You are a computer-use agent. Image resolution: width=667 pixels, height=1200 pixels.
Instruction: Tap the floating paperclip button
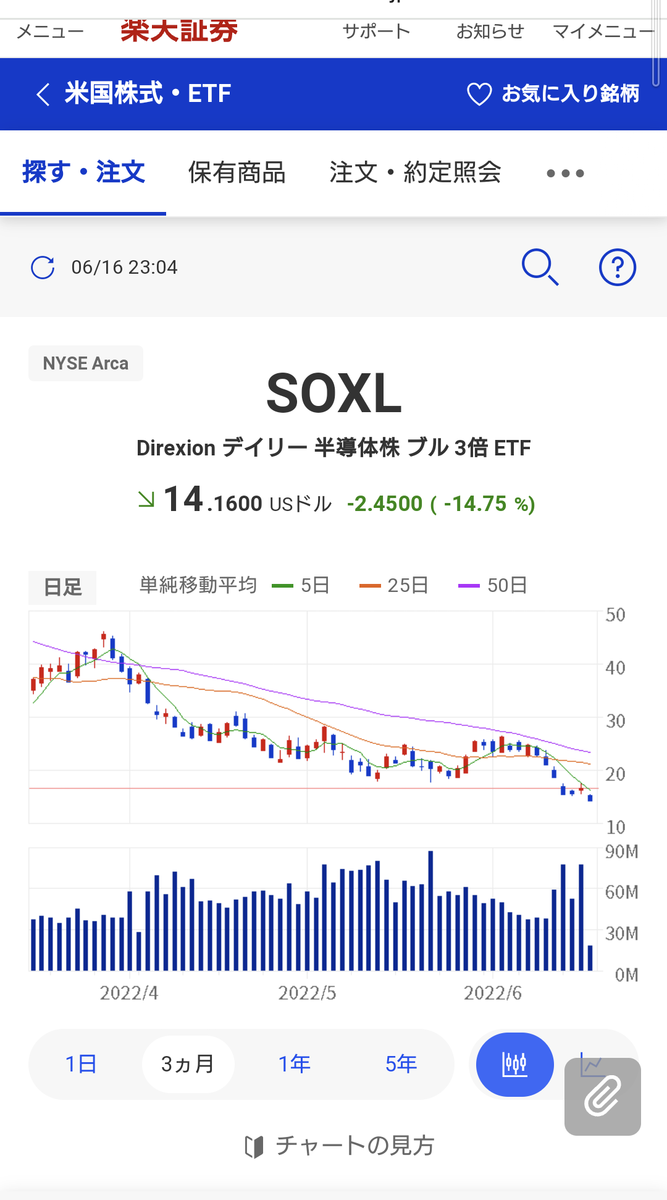point(602,1096)
